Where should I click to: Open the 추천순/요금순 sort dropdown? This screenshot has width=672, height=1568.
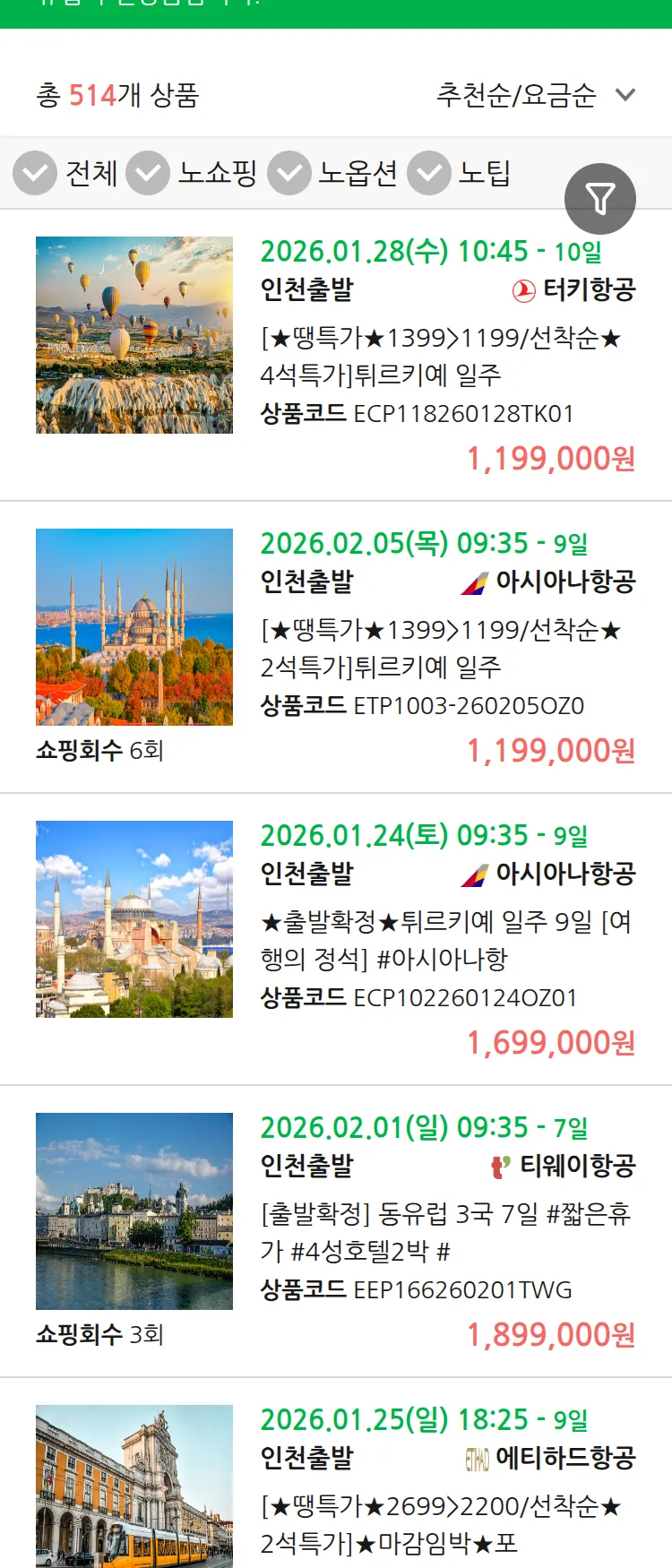[x=529, y=94]
